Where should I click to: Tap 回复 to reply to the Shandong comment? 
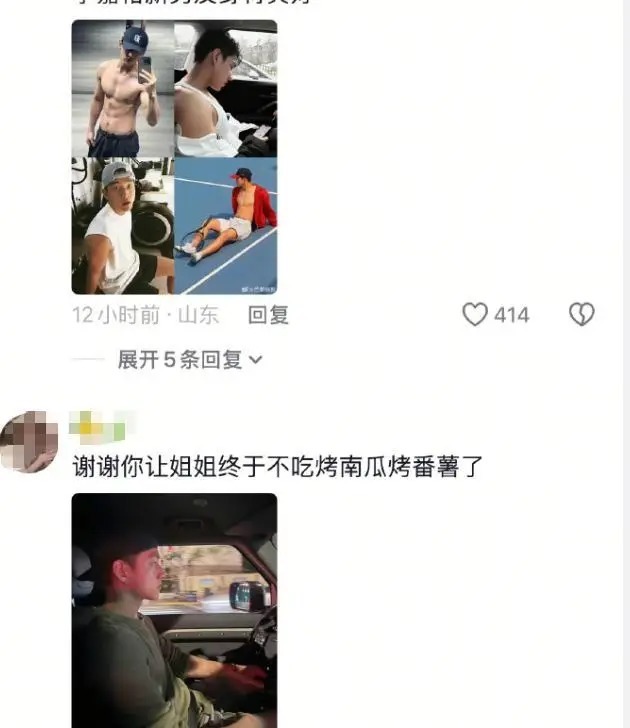point(268,315)
